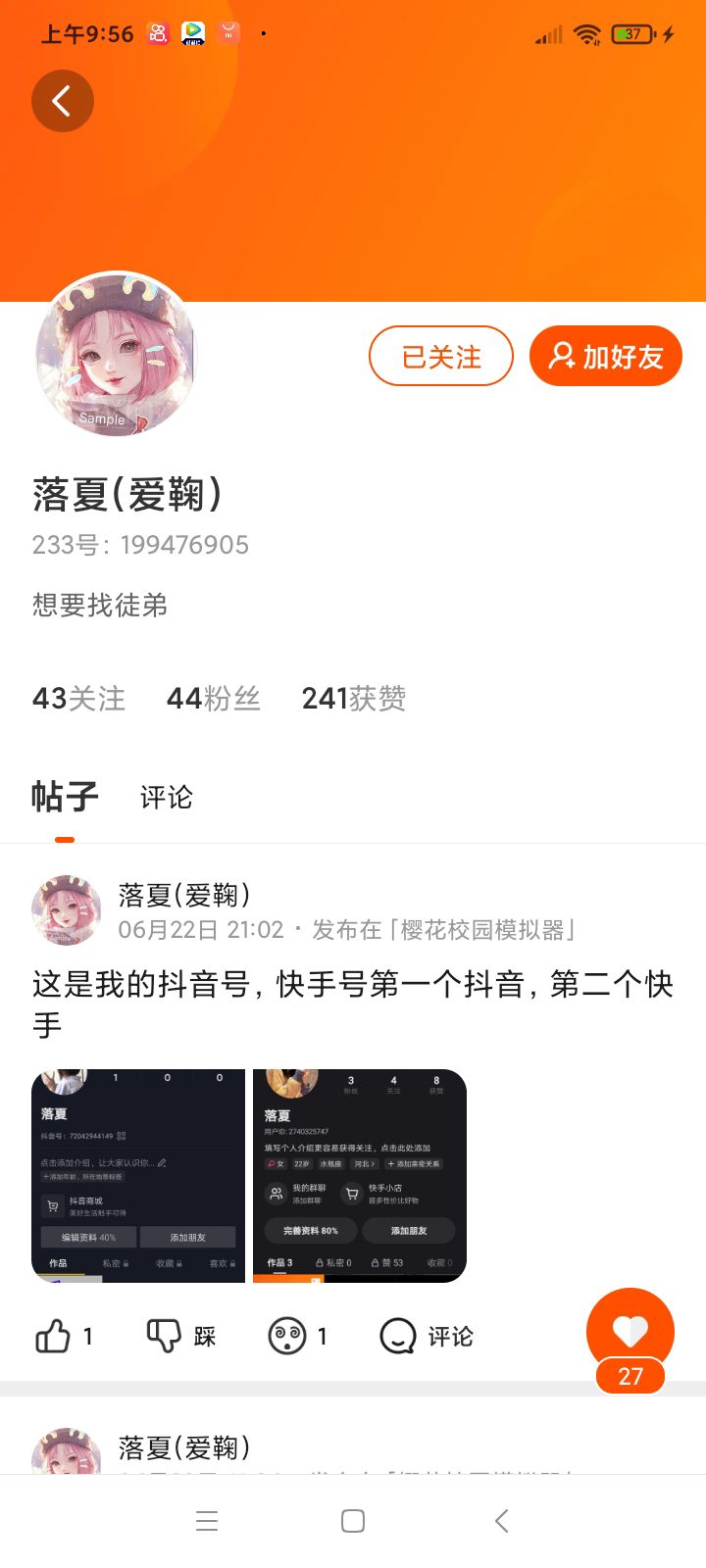Select the 帖子 tab

point(65,796)
